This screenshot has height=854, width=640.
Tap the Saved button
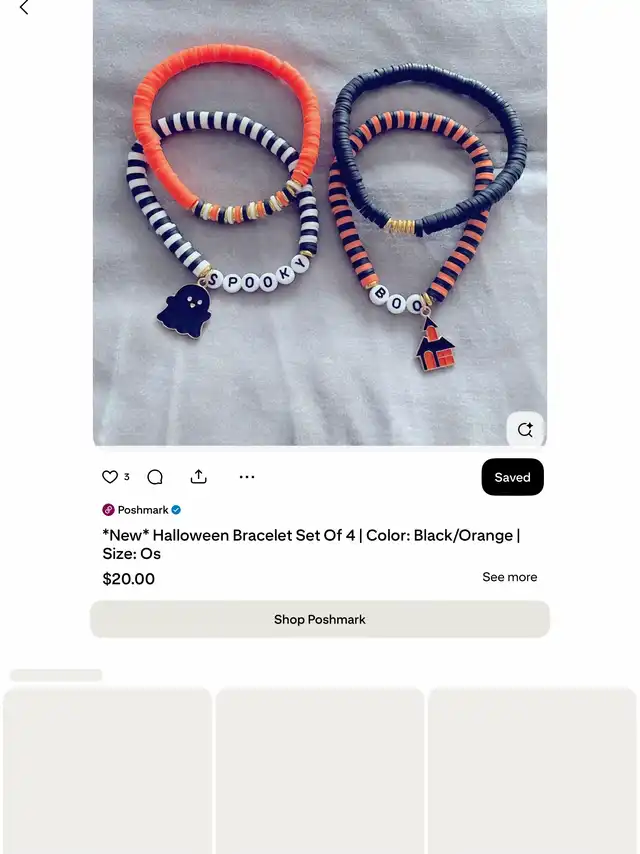(x=512, y=477)
